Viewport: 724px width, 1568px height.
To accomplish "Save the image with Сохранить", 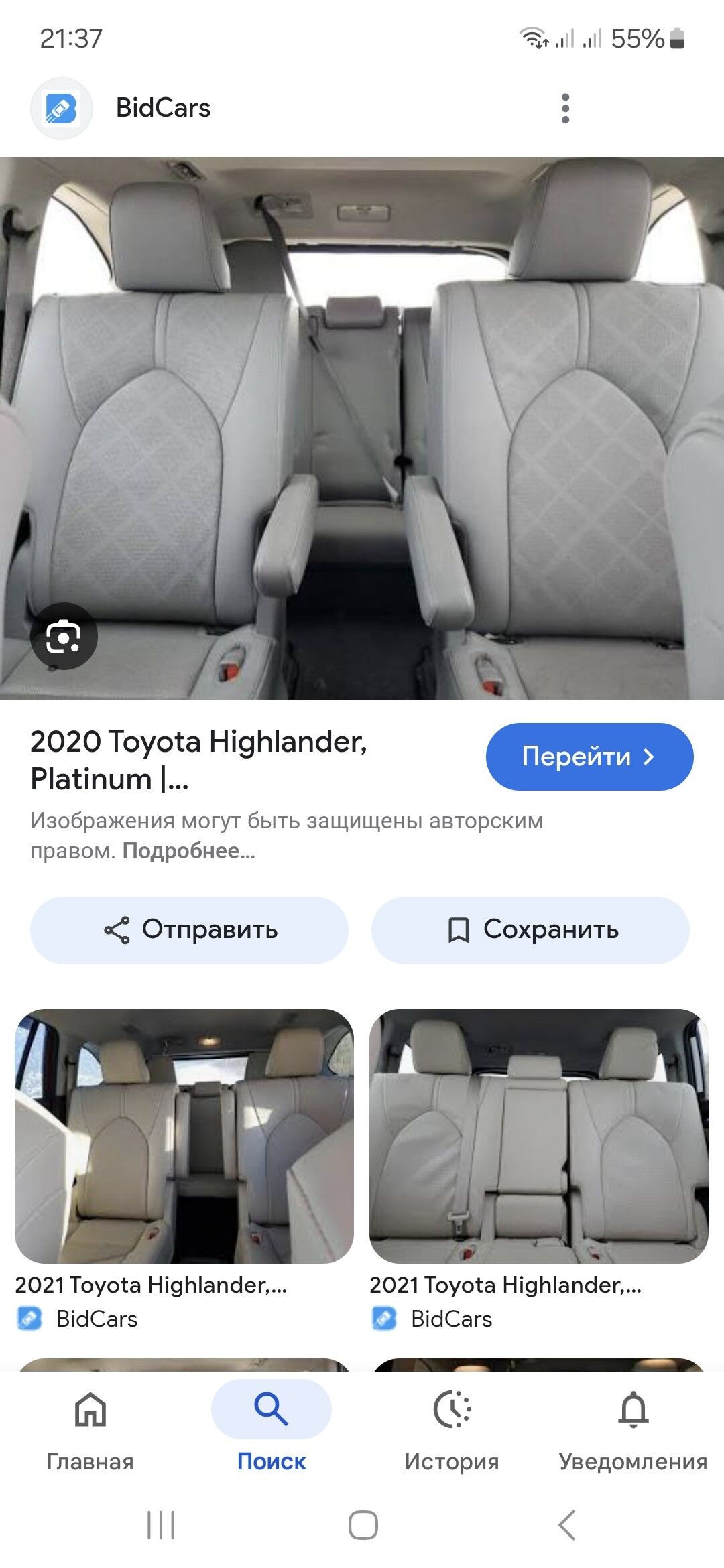I will (x=530, y=930).
